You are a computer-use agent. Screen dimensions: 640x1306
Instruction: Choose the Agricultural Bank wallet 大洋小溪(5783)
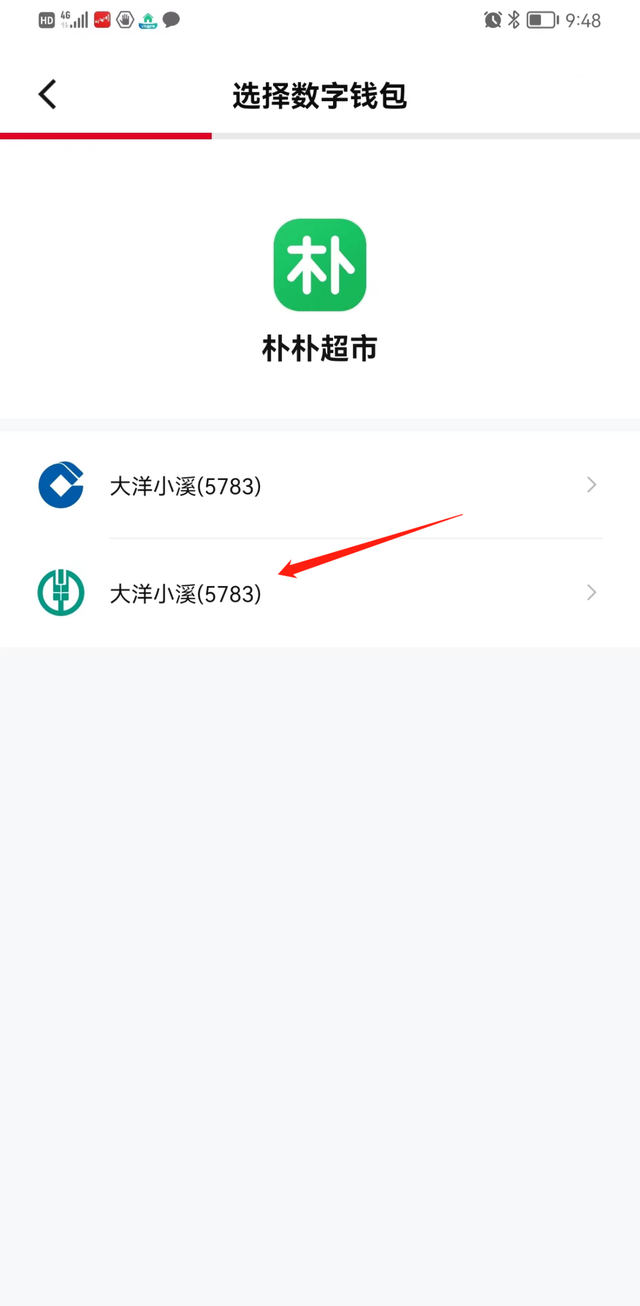[x=320, y=593]
